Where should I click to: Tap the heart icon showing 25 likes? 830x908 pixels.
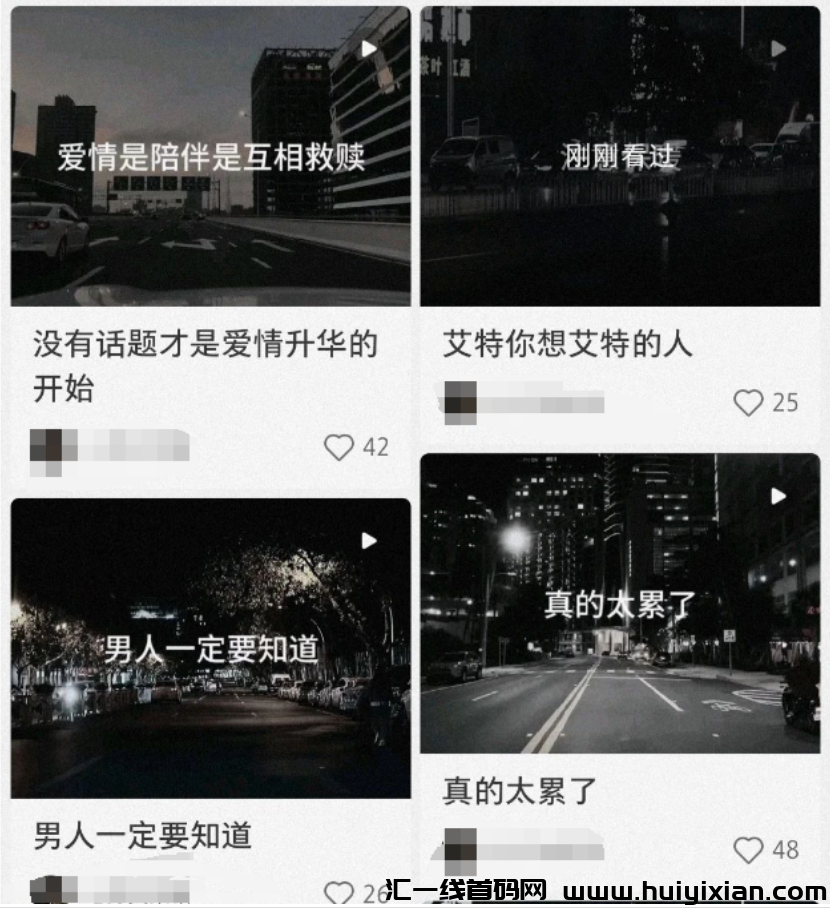(747, 403)
